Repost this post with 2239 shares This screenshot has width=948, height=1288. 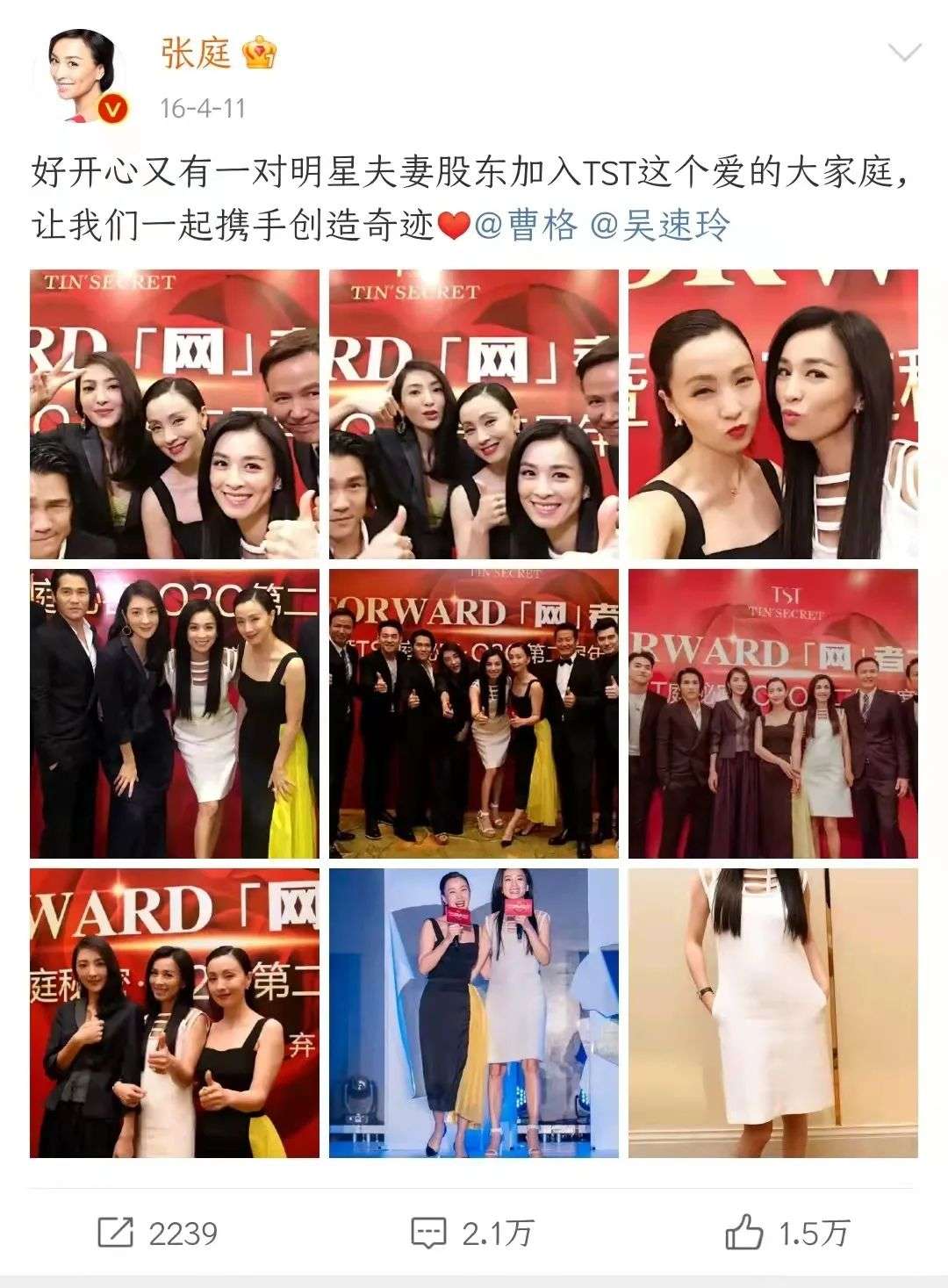point(158,1234)
